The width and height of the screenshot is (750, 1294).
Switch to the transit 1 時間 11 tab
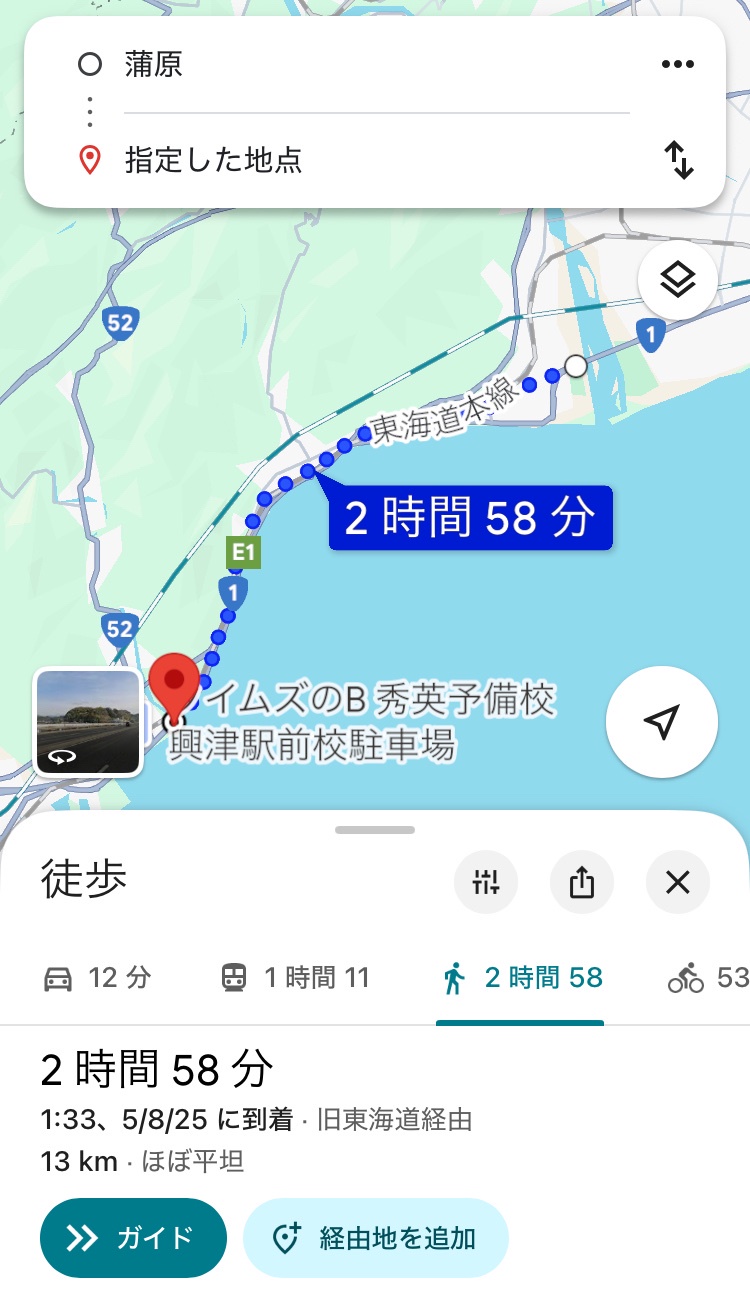coord(295,978)
